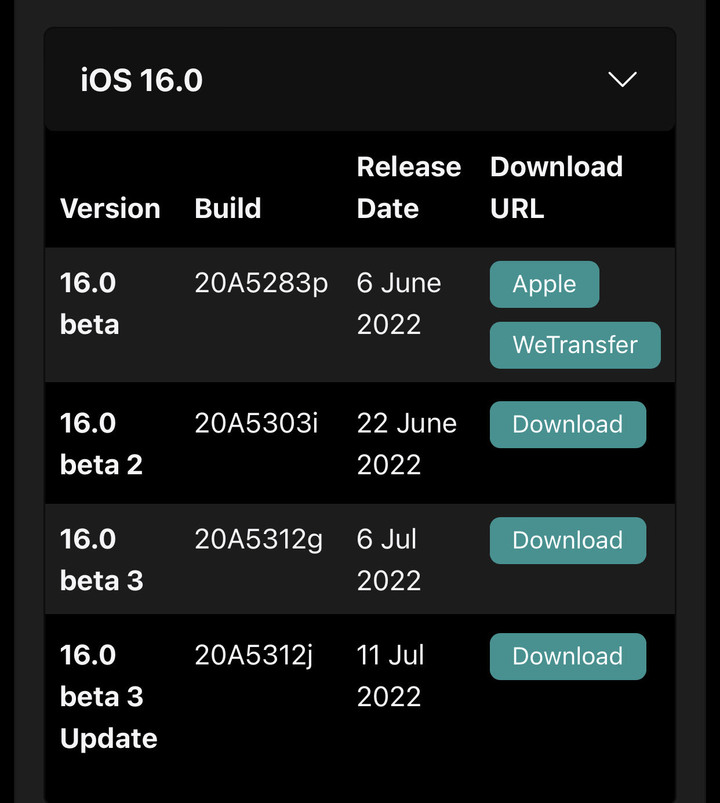The image size is (720, 803).
Task: Download 16.0 beta 3 Update build 20A5312j
Action: (568, 657)
